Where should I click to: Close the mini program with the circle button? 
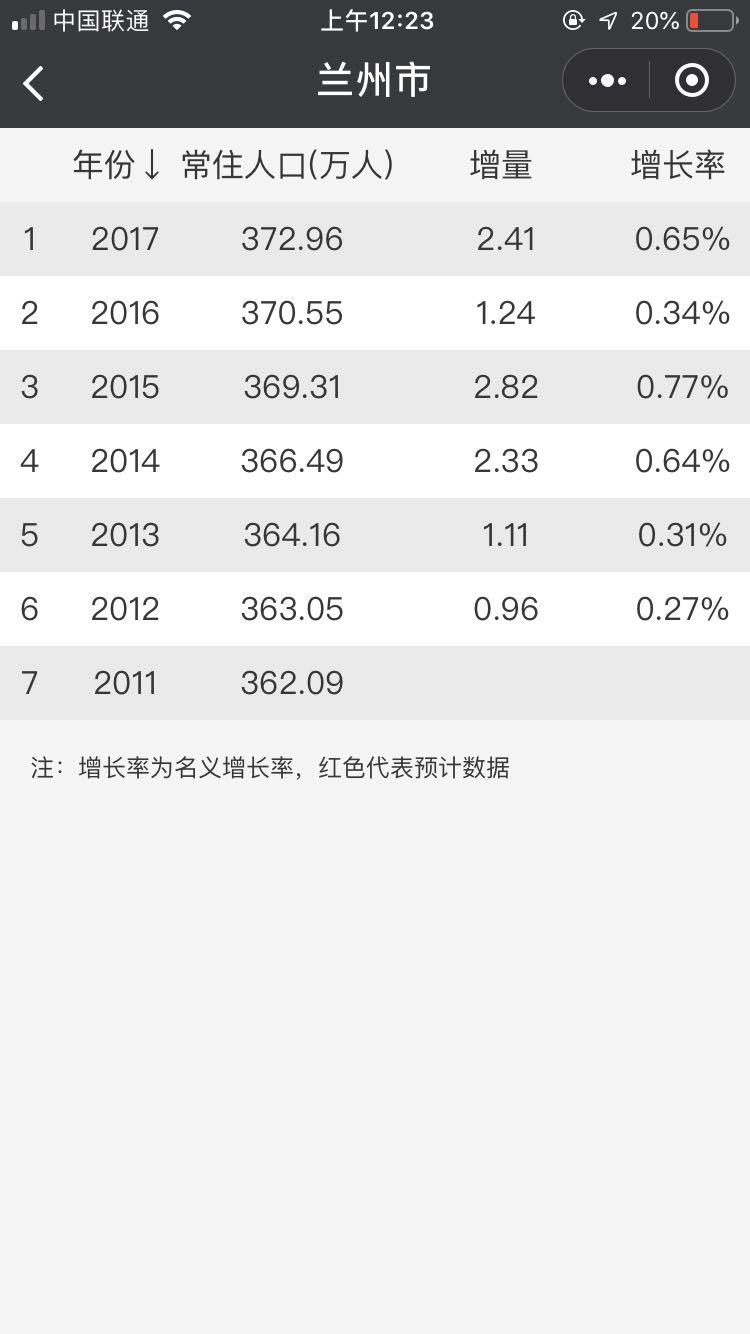[x=692, y=80]
